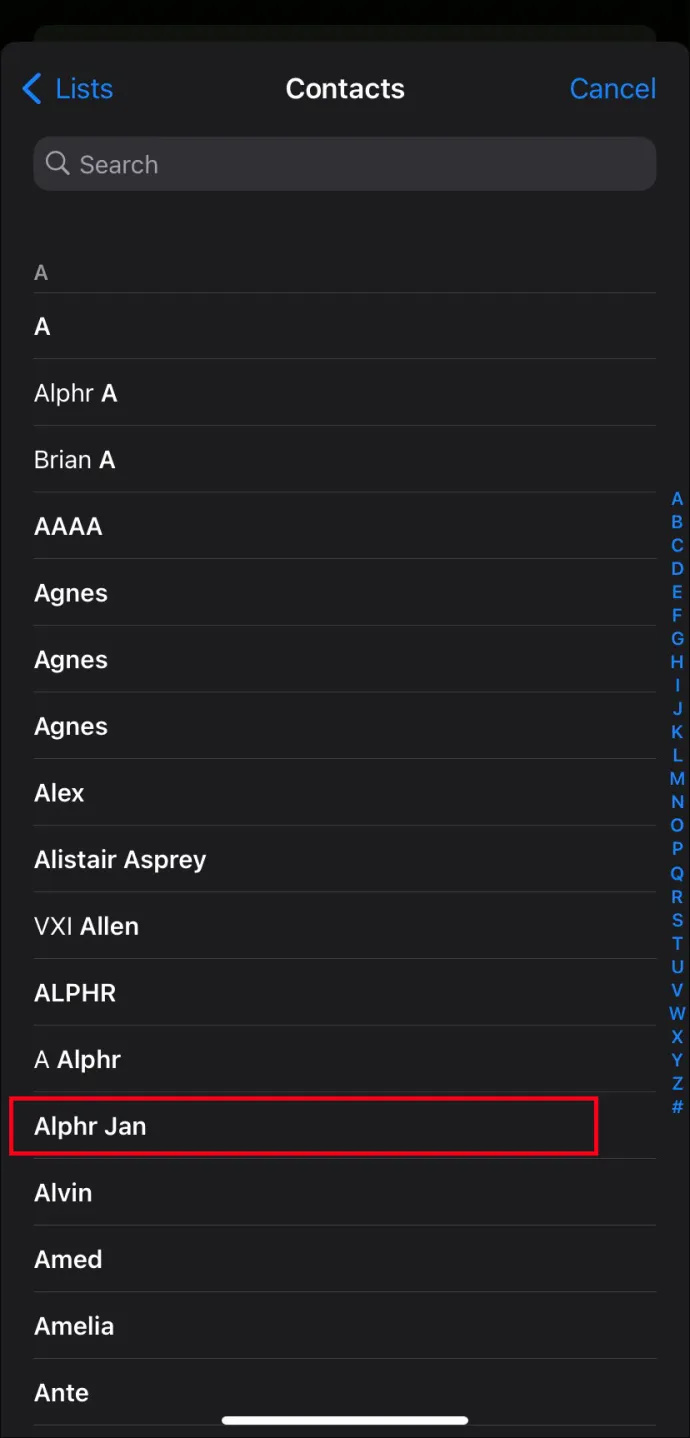
Task: Pick Alistair Asprey from the list
Action: pos(345,859)
